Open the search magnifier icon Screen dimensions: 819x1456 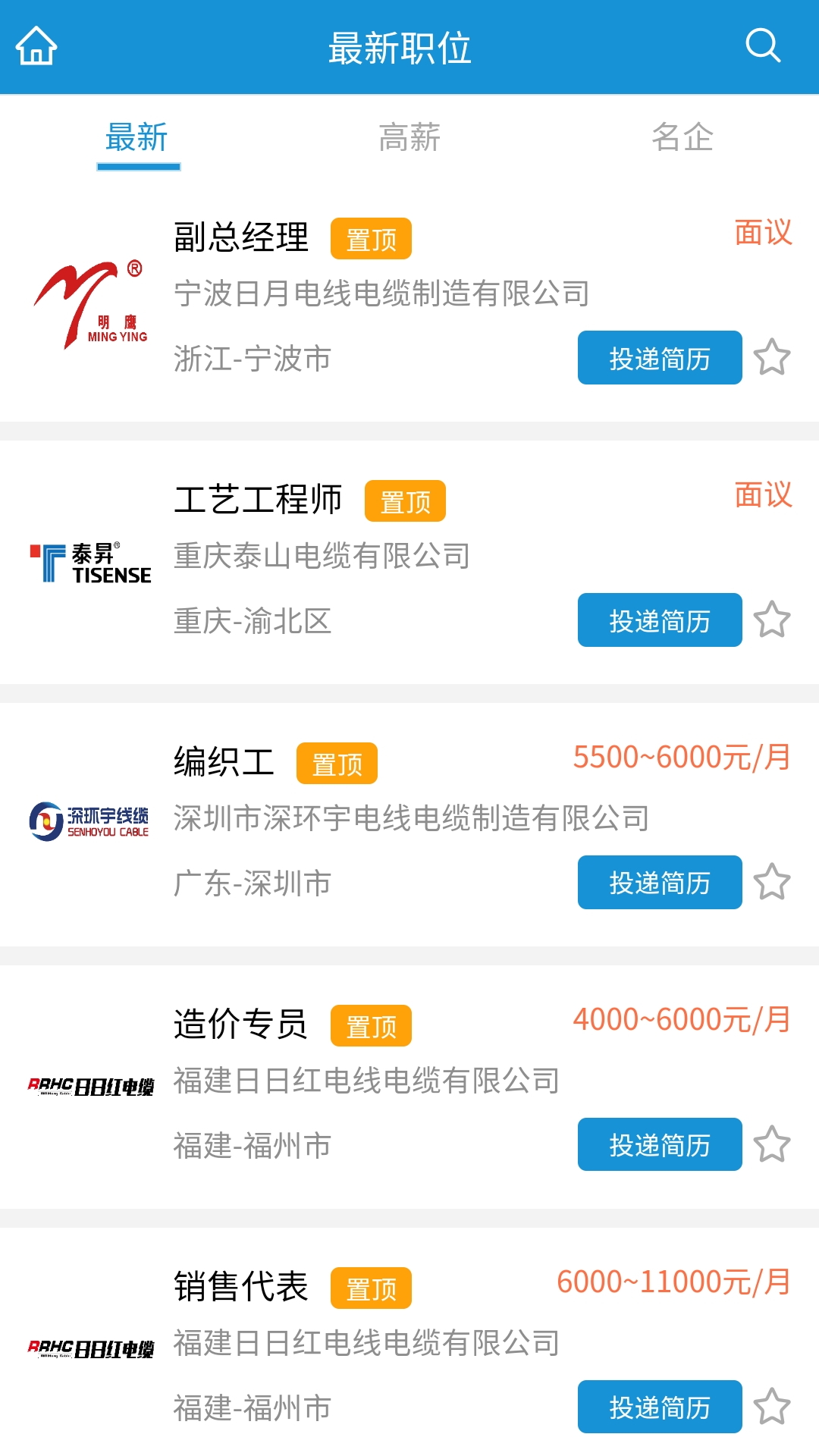[x=763, y=45]
